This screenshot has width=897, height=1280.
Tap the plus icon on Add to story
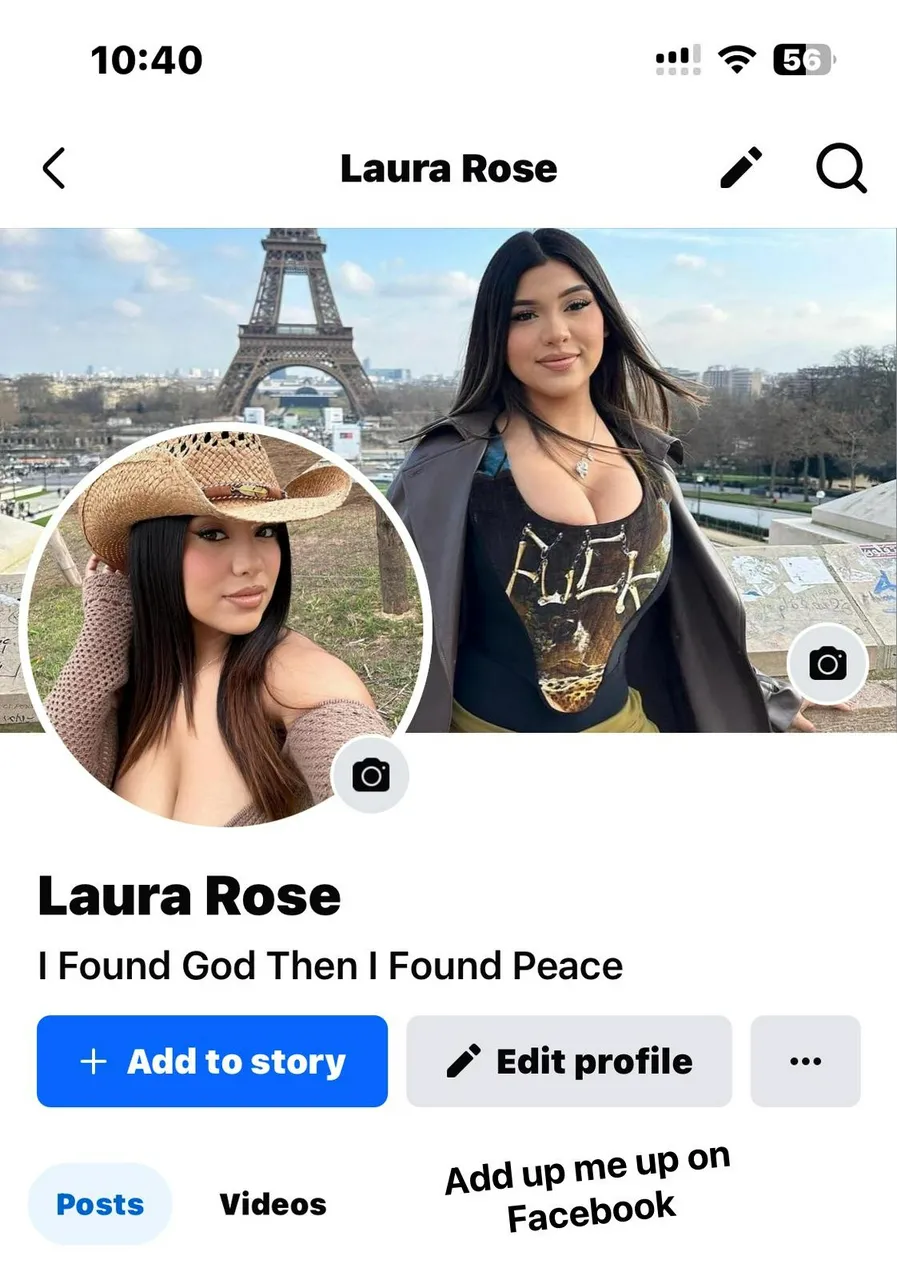click(93, 1061)
